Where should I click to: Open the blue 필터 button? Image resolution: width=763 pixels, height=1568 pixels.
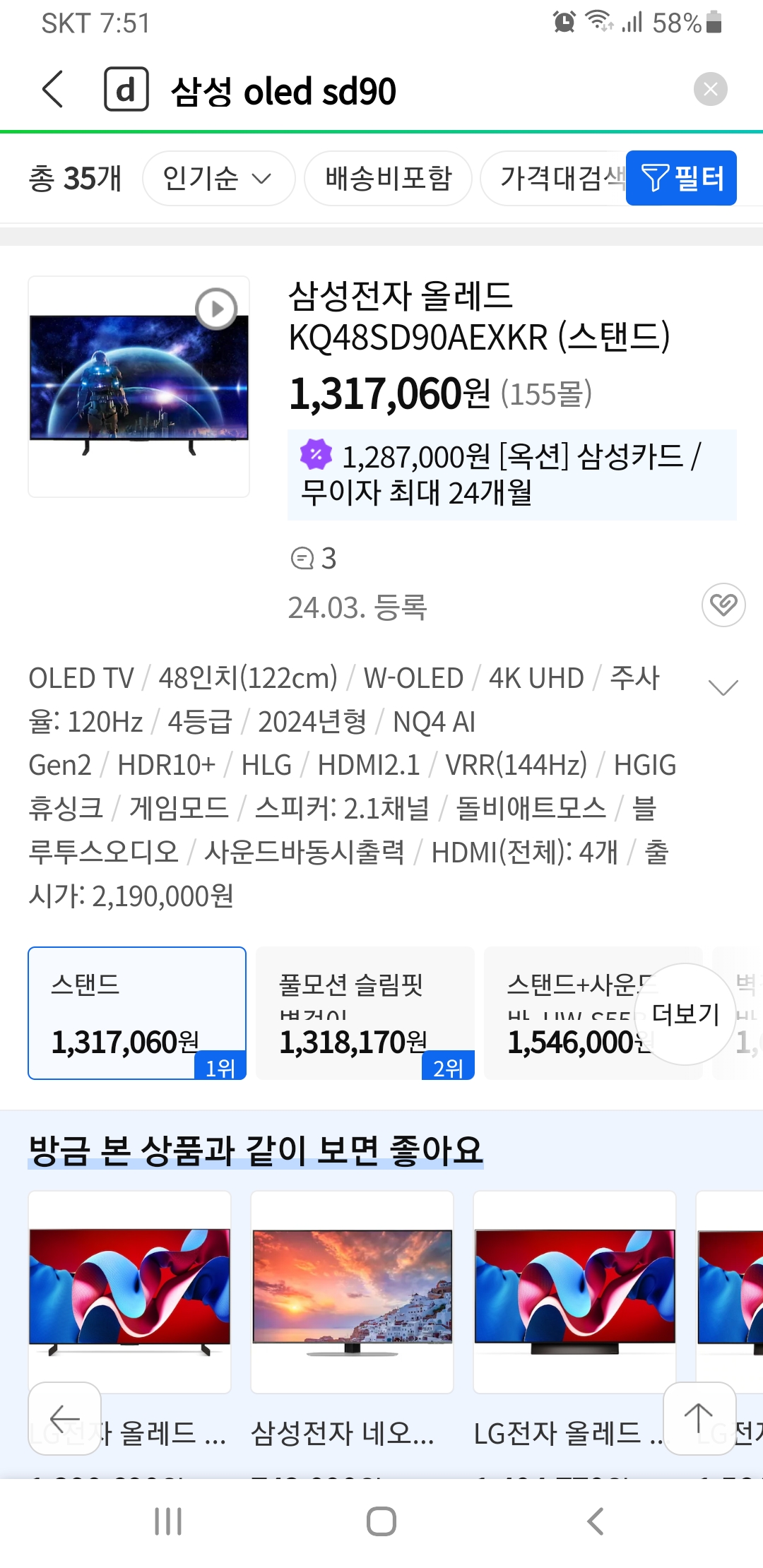coord(681,178)
